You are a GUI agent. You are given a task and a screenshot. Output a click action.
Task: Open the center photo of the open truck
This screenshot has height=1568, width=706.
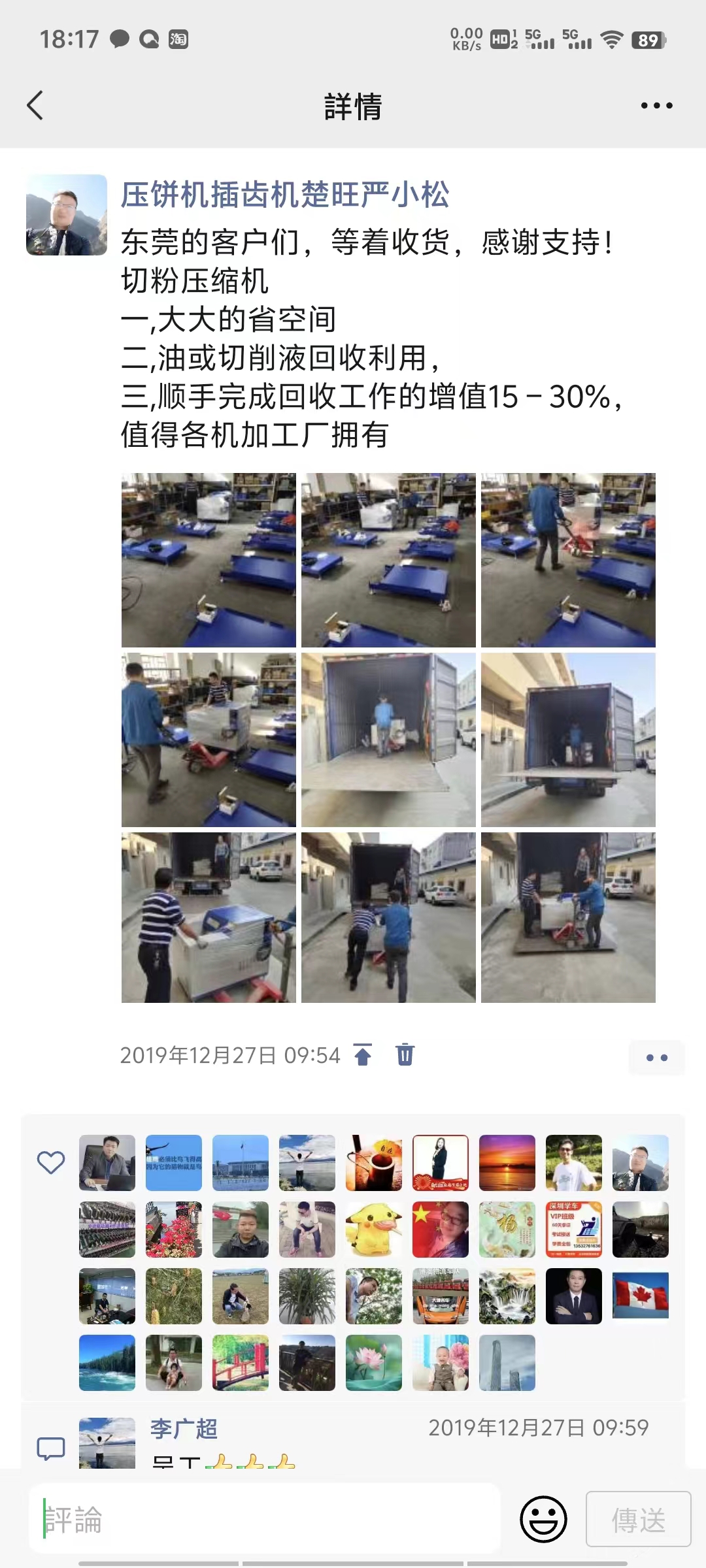[x=388, y=740]
